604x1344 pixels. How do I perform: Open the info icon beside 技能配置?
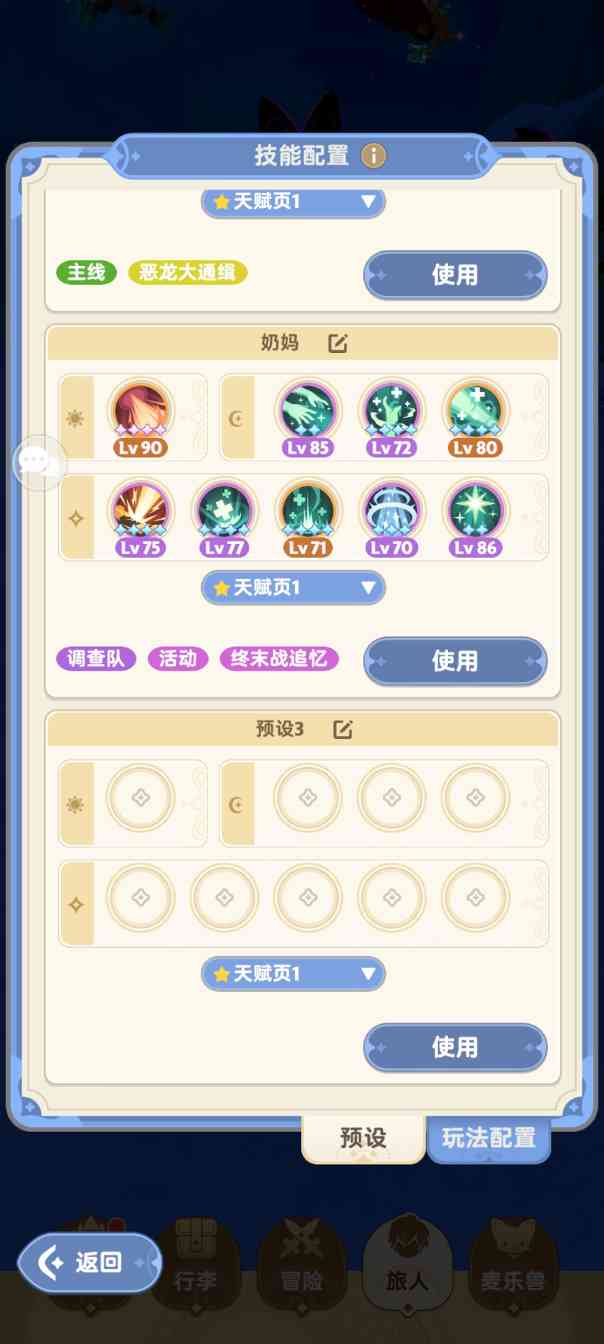pos(373,156)
